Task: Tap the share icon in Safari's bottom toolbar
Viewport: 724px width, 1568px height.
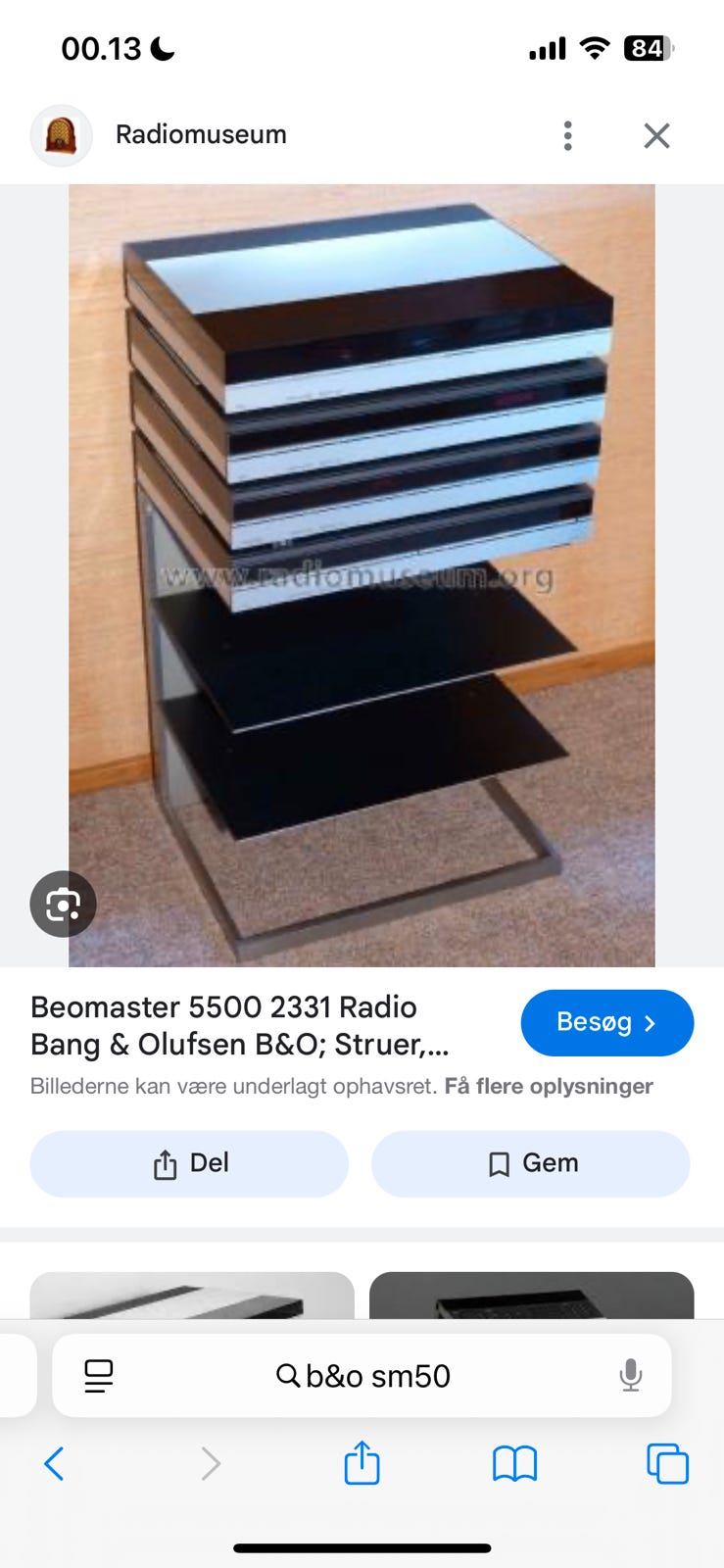Action: 362,1462
